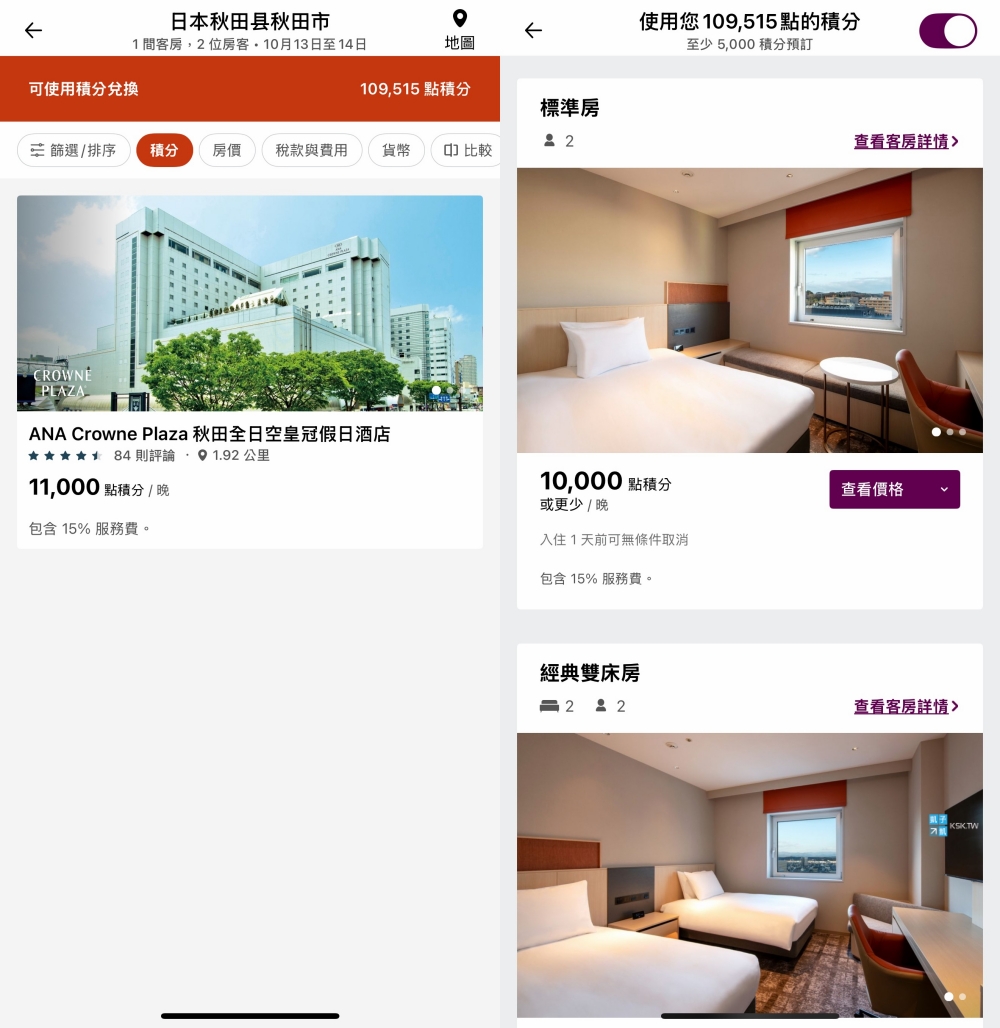Open the 地圖 map view
The height and width of the screenshot is (1028, 1000).
click(459, 30)
